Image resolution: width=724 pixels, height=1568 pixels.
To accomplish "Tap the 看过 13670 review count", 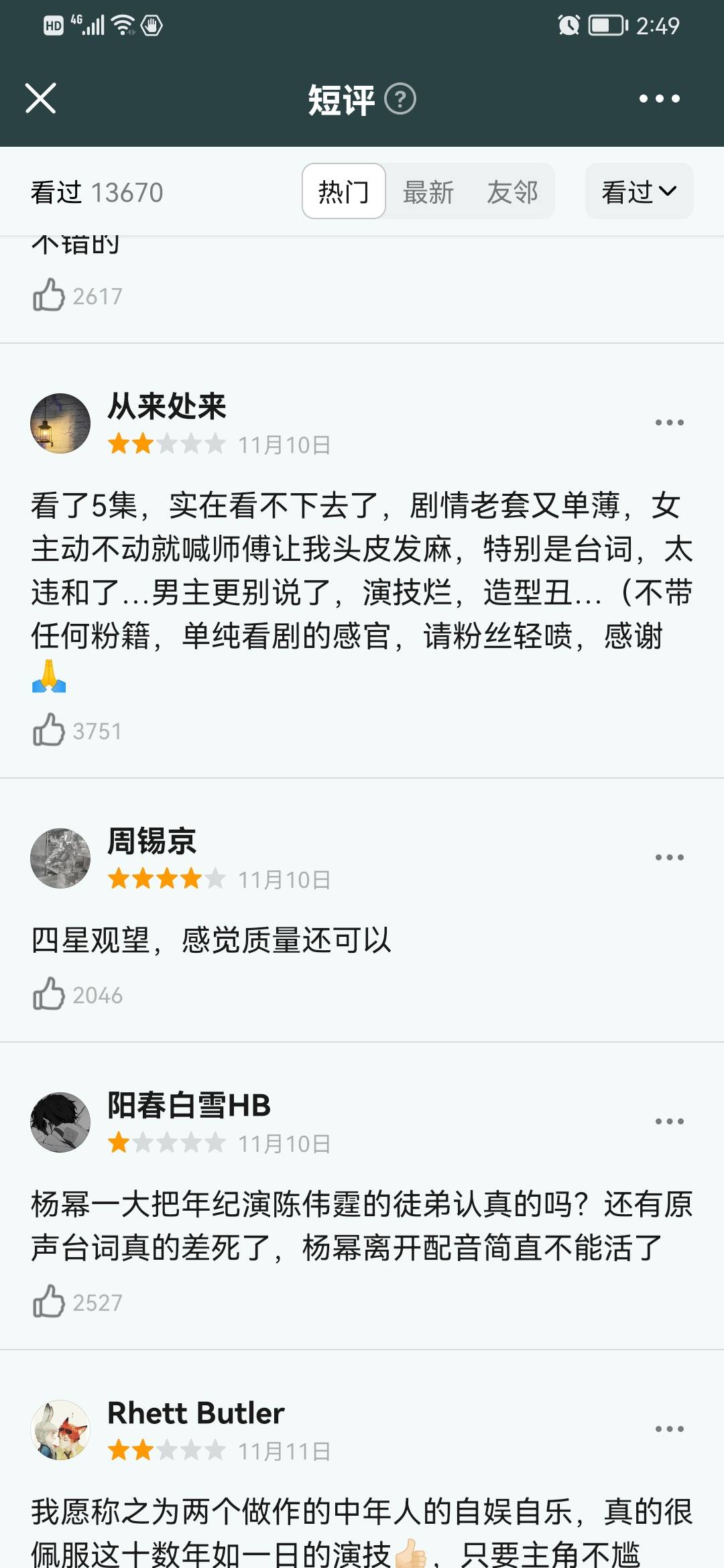I will tap(96, 192).
